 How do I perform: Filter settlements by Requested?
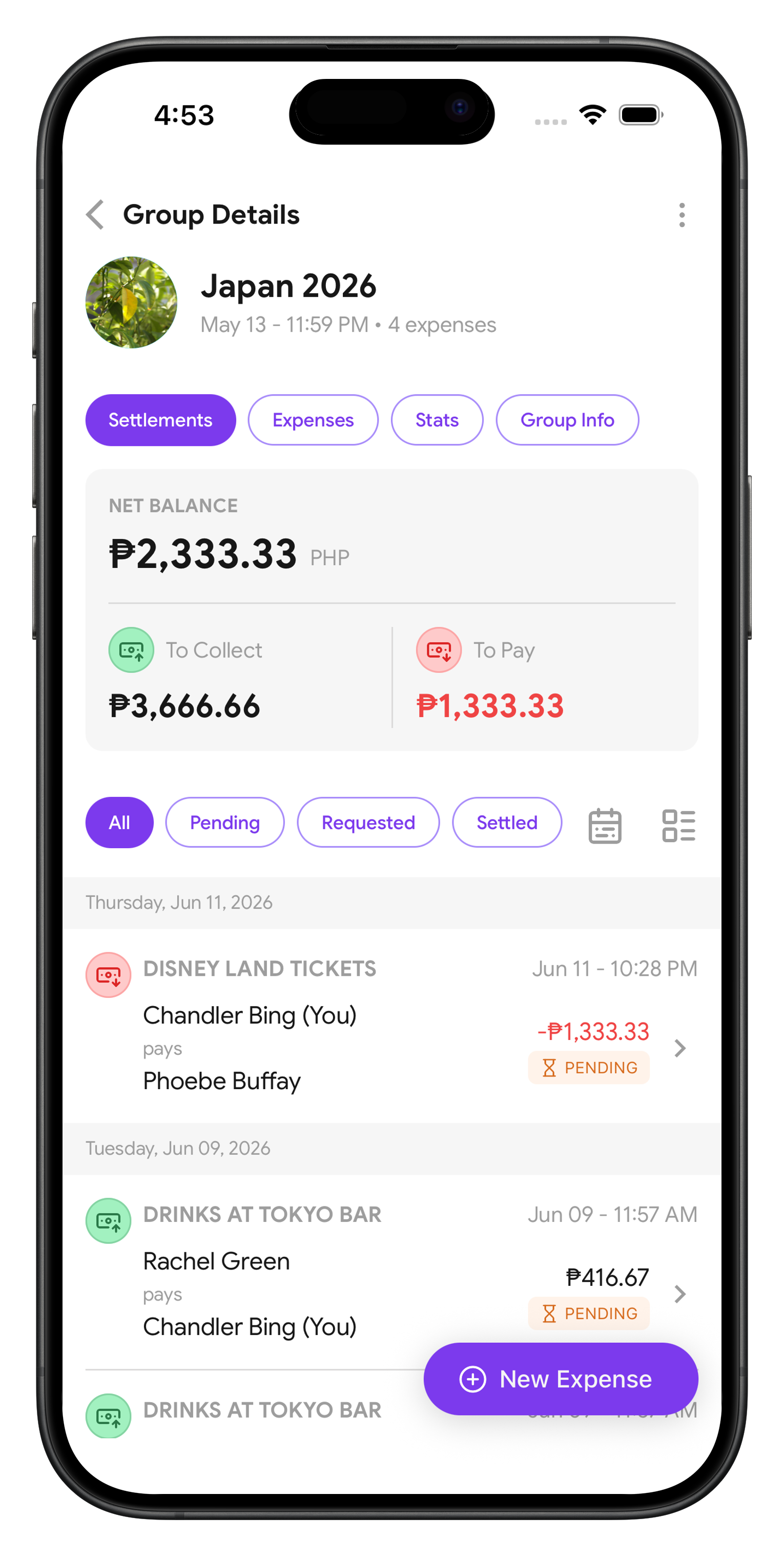368,822
